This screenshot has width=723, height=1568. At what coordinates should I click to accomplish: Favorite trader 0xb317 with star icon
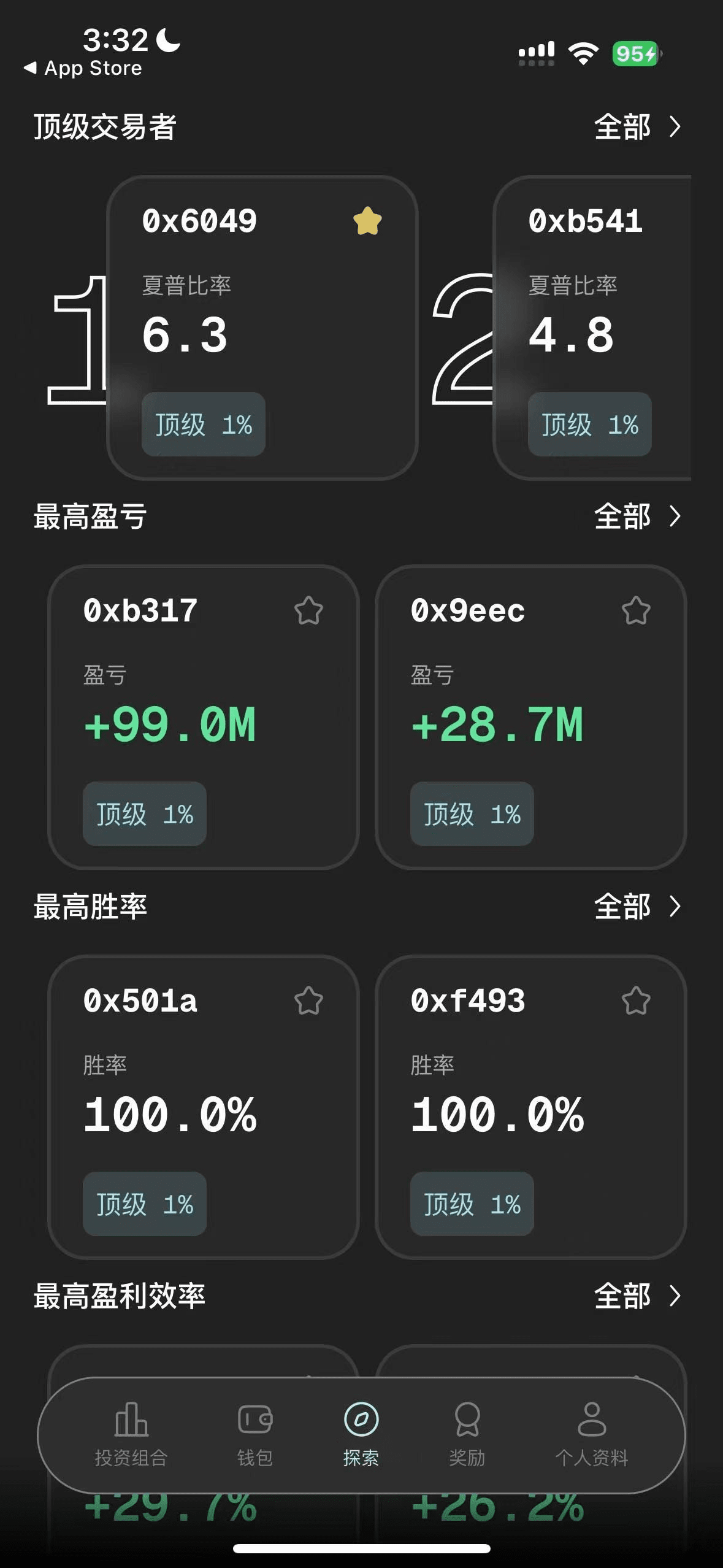click(x=308, y=611)
